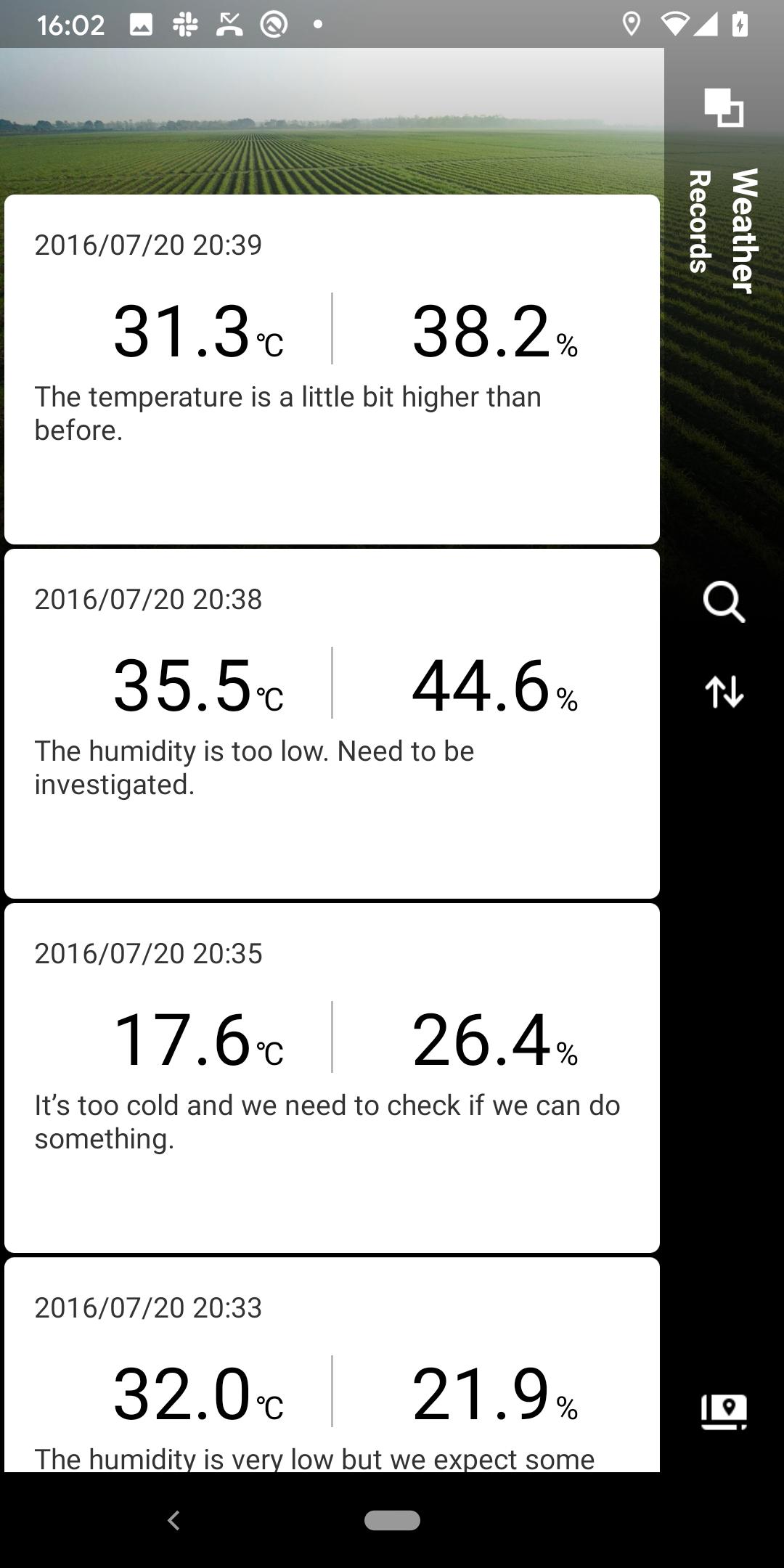Tap the search magnifier icon

coord(724,602)
